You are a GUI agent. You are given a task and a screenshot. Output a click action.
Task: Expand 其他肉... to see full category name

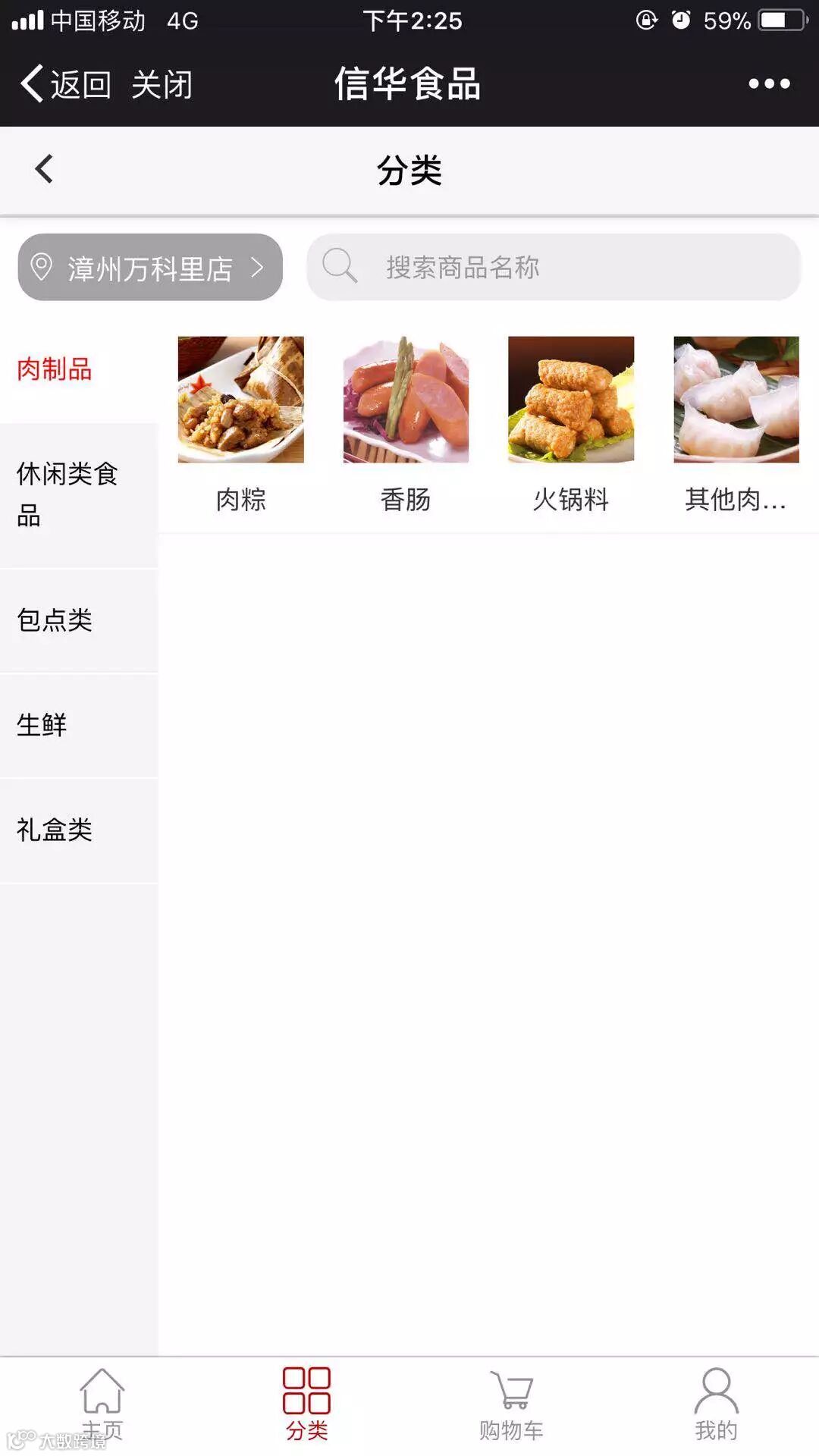(735, 499)
